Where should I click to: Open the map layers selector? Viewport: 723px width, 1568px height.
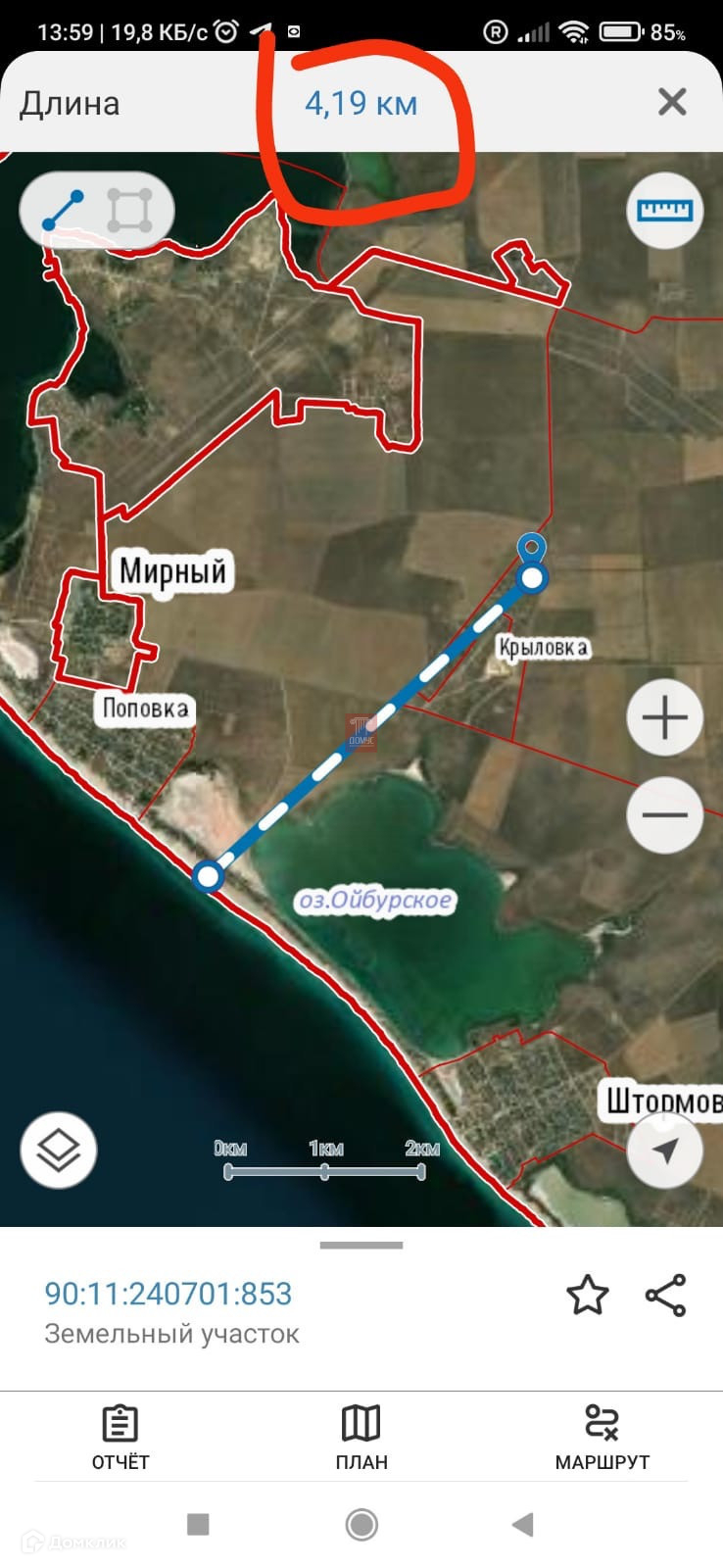point(59,1150)
